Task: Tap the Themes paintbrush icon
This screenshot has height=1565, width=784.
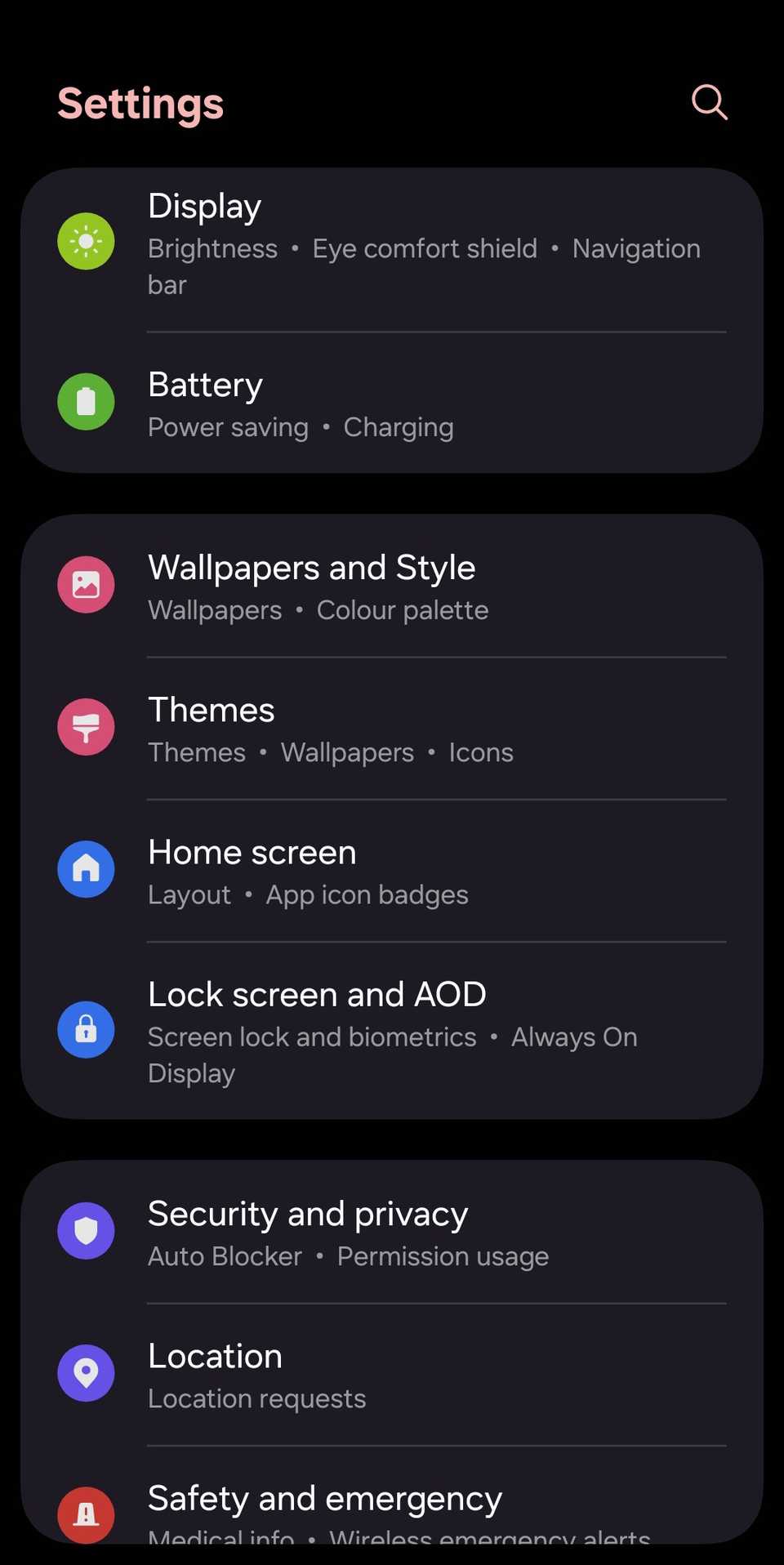Action: tap(86, 726)
